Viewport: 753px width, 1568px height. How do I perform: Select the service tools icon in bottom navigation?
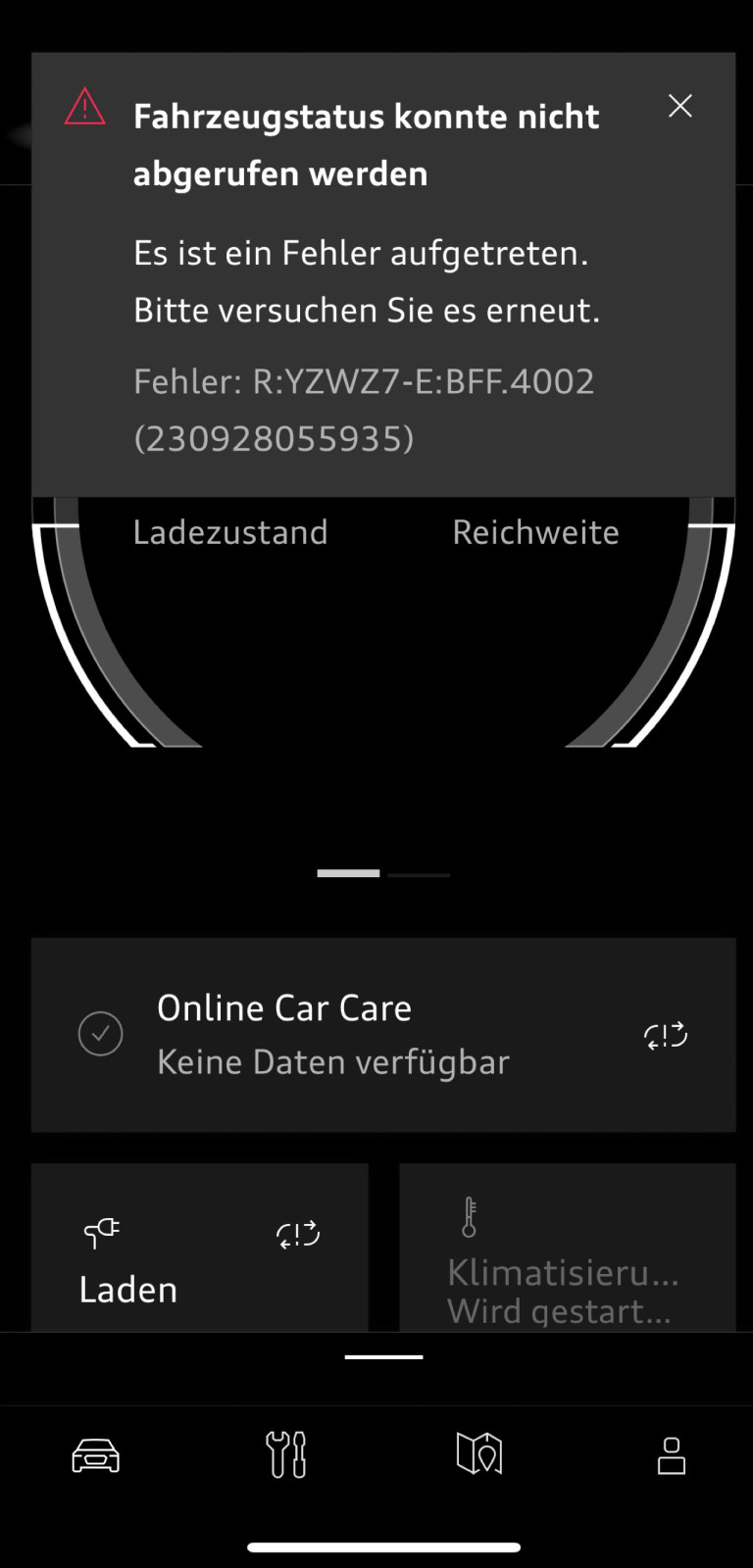click(284, 1455)
